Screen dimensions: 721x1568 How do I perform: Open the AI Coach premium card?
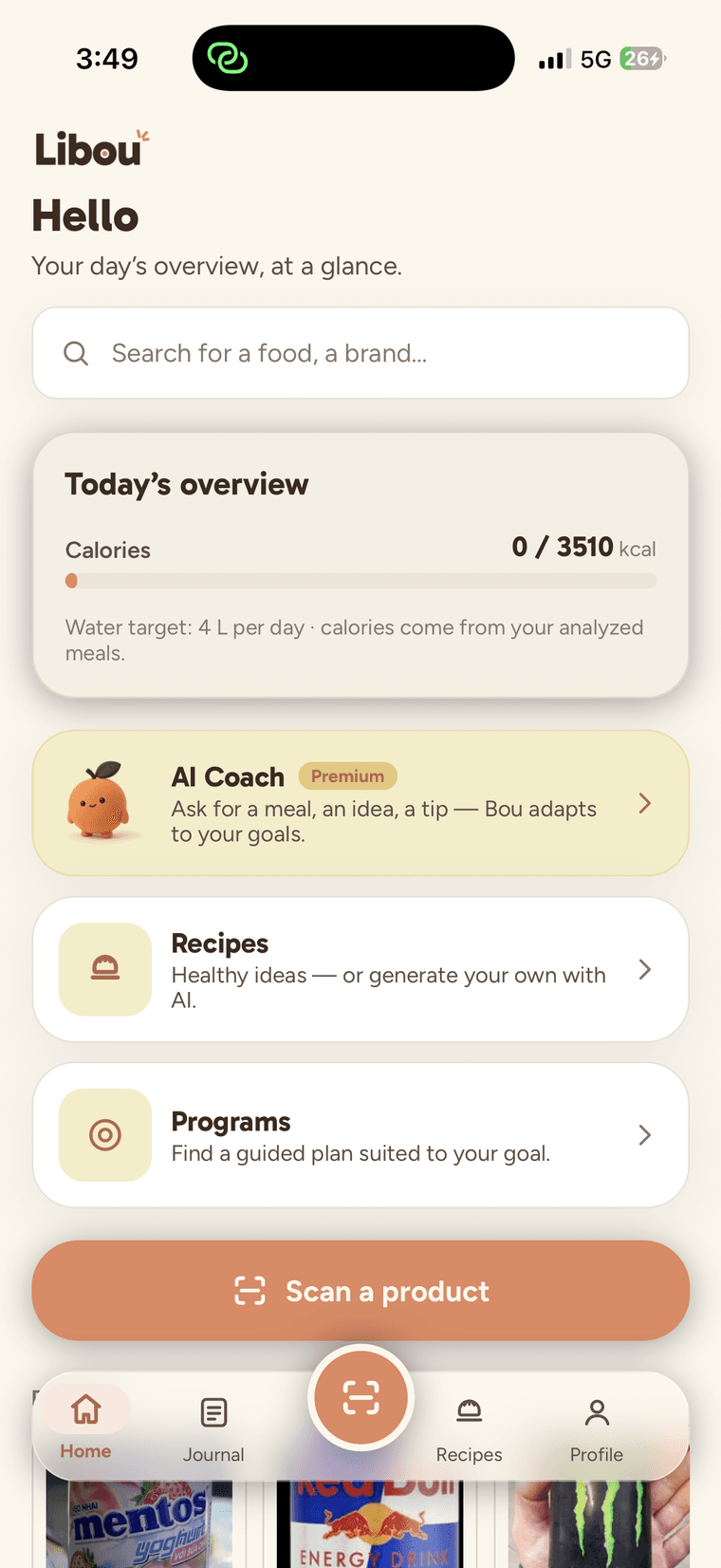click(x=360, y=803)
